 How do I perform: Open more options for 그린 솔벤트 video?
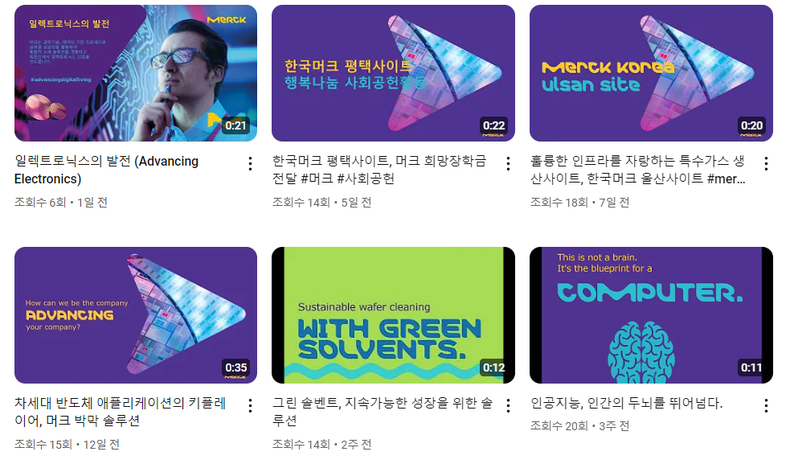pos(508,406)
